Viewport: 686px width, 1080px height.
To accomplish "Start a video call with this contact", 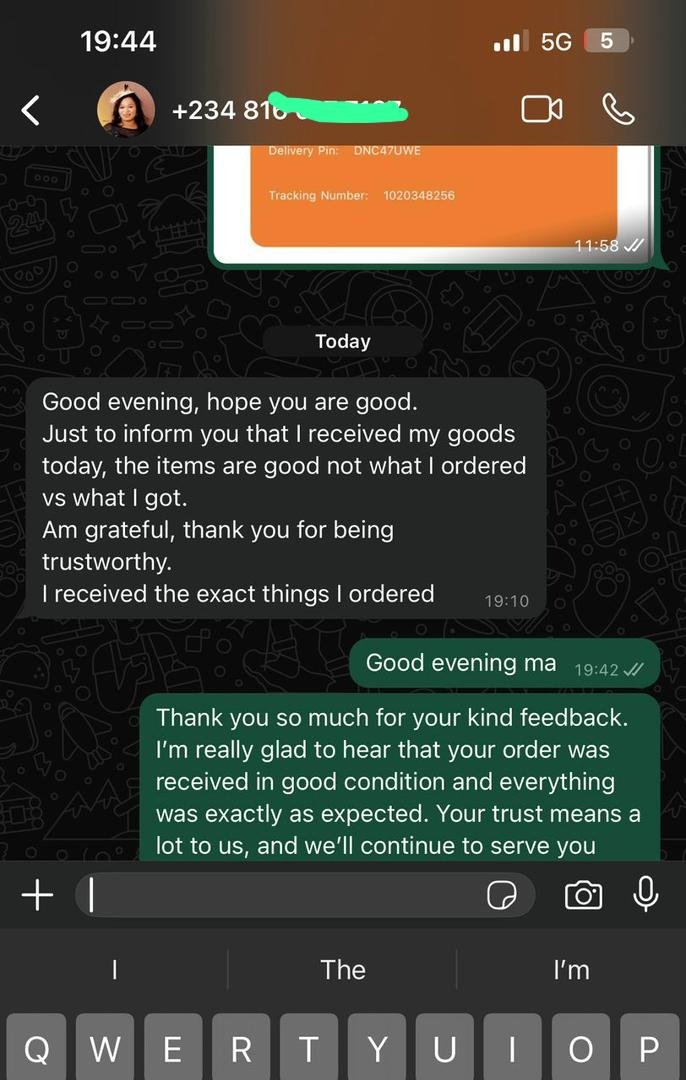I will [542, 109].
